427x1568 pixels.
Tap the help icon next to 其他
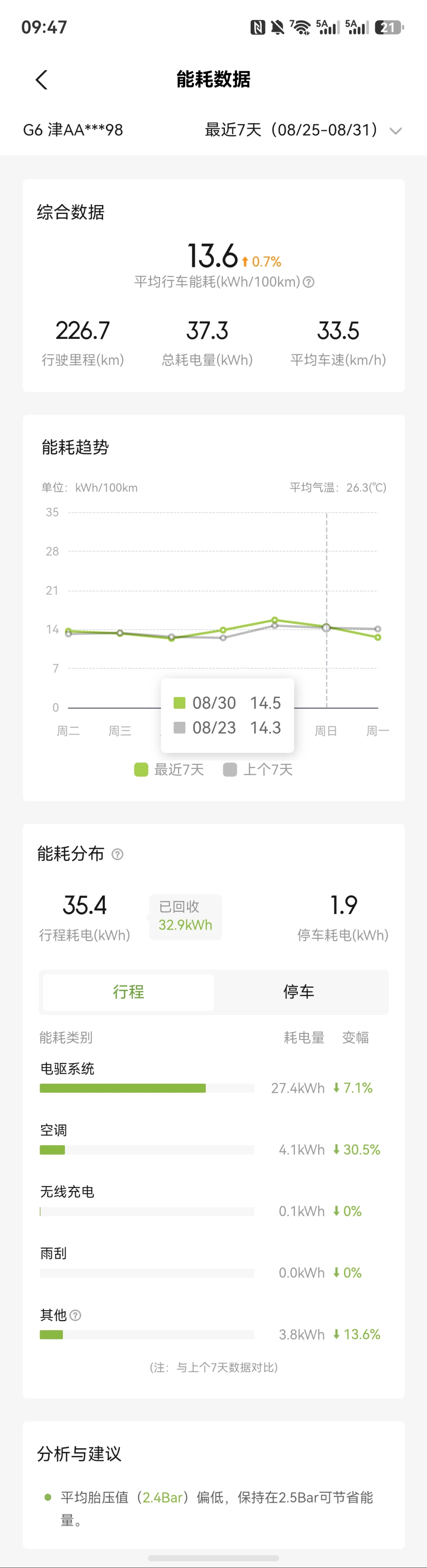[75, 1315]
